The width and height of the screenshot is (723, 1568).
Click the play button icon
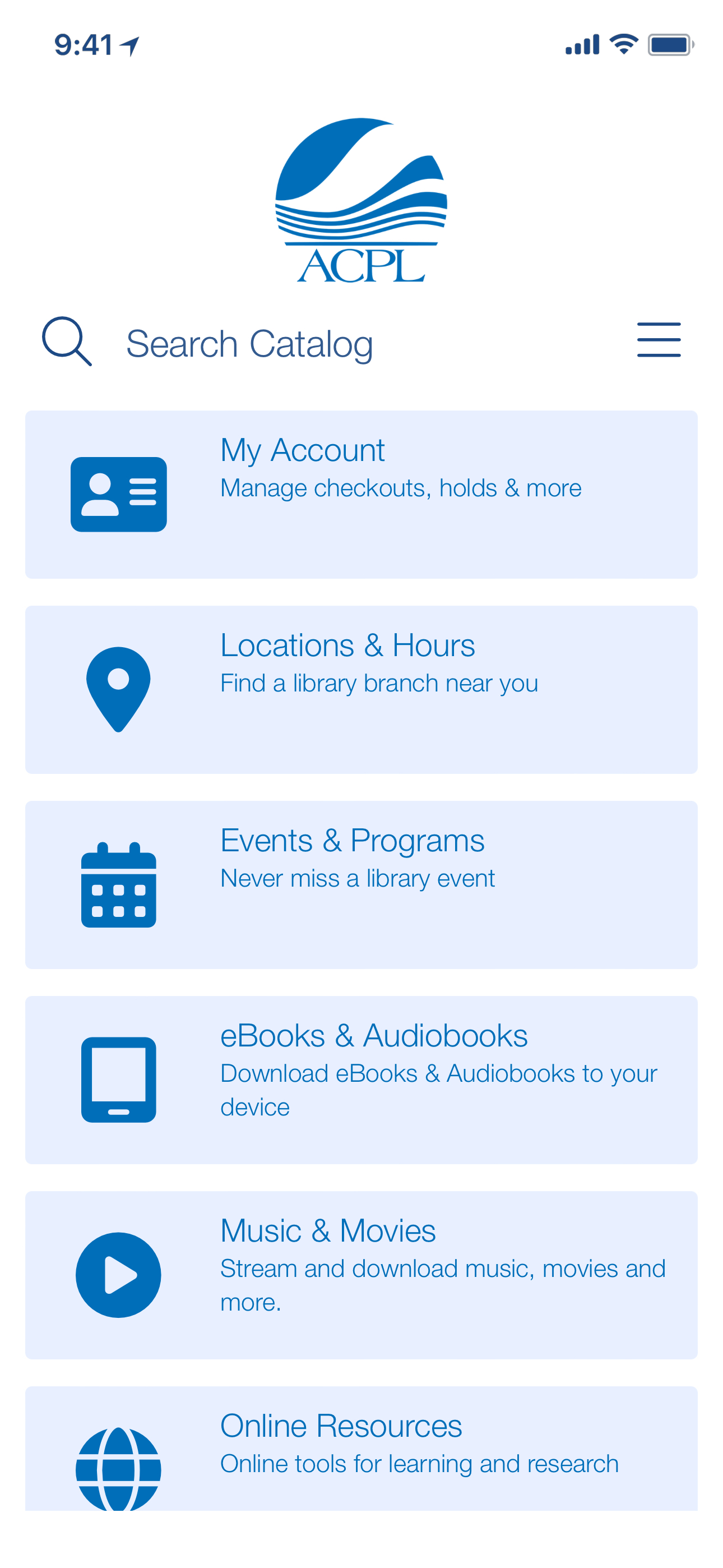pos(118,1275)
